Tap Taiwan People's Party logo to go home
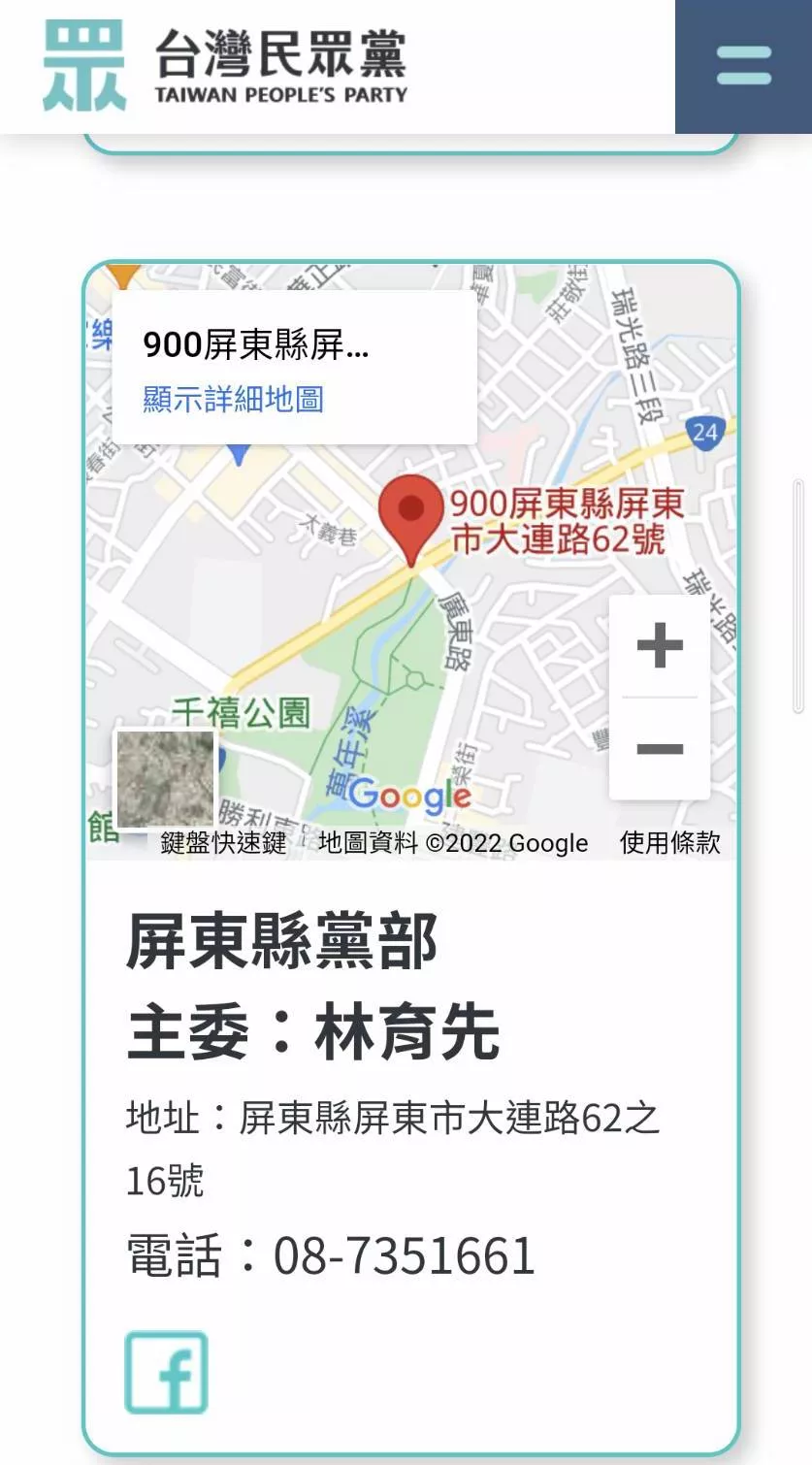The width and height of the screenshot is (812, 1465). (x=225, y=66)
